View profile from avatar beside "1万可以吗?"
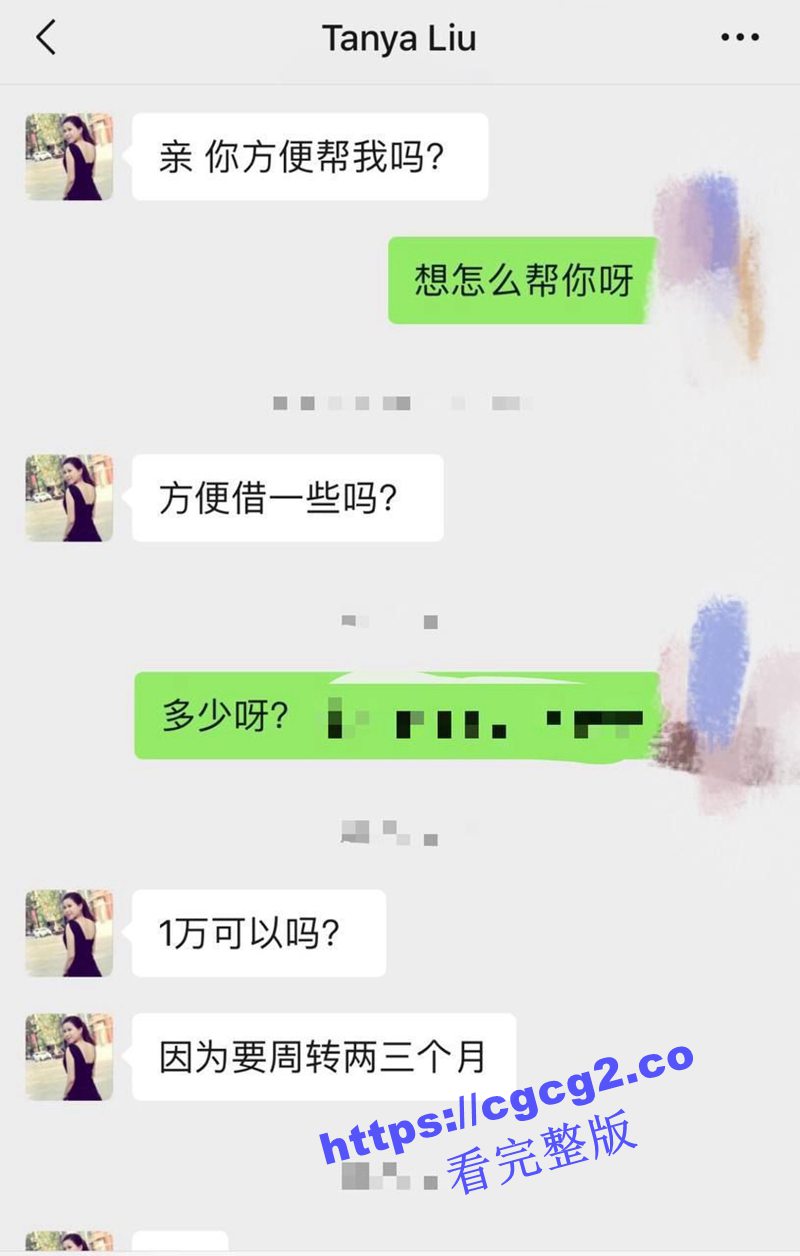 click(69, 933)
